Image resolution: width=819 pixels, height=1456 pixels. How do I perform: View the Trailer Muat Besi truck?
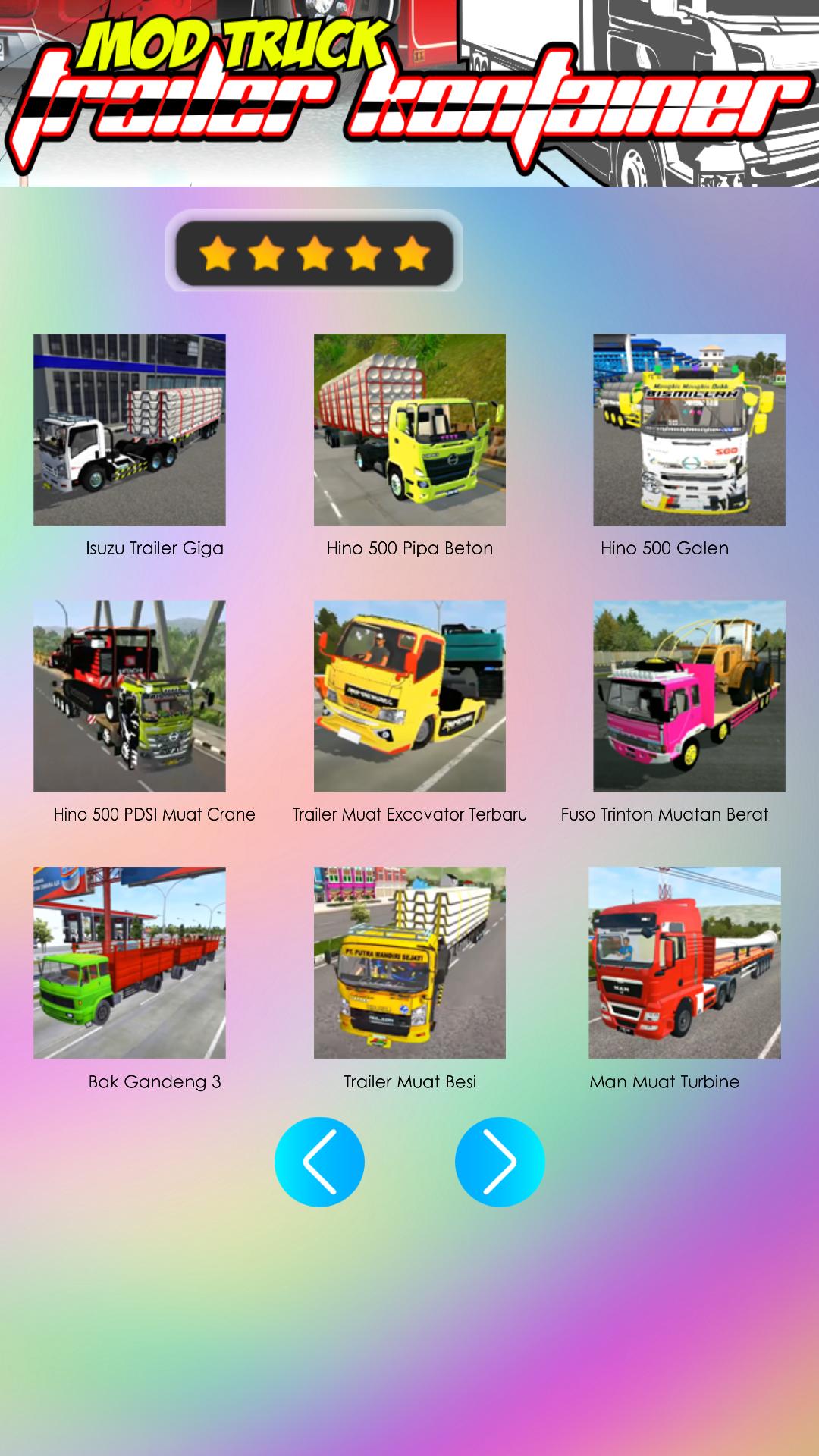[x=409, y=963]
